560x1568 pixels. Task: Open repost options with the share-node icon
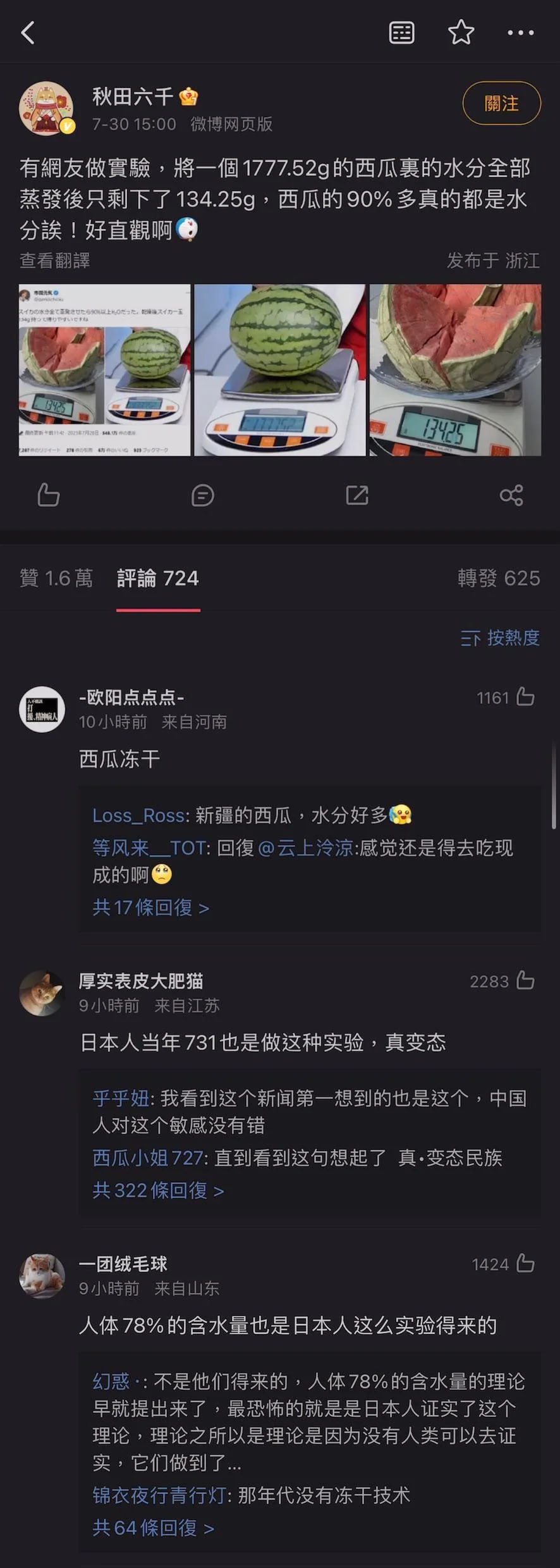(x=513, y=495)
